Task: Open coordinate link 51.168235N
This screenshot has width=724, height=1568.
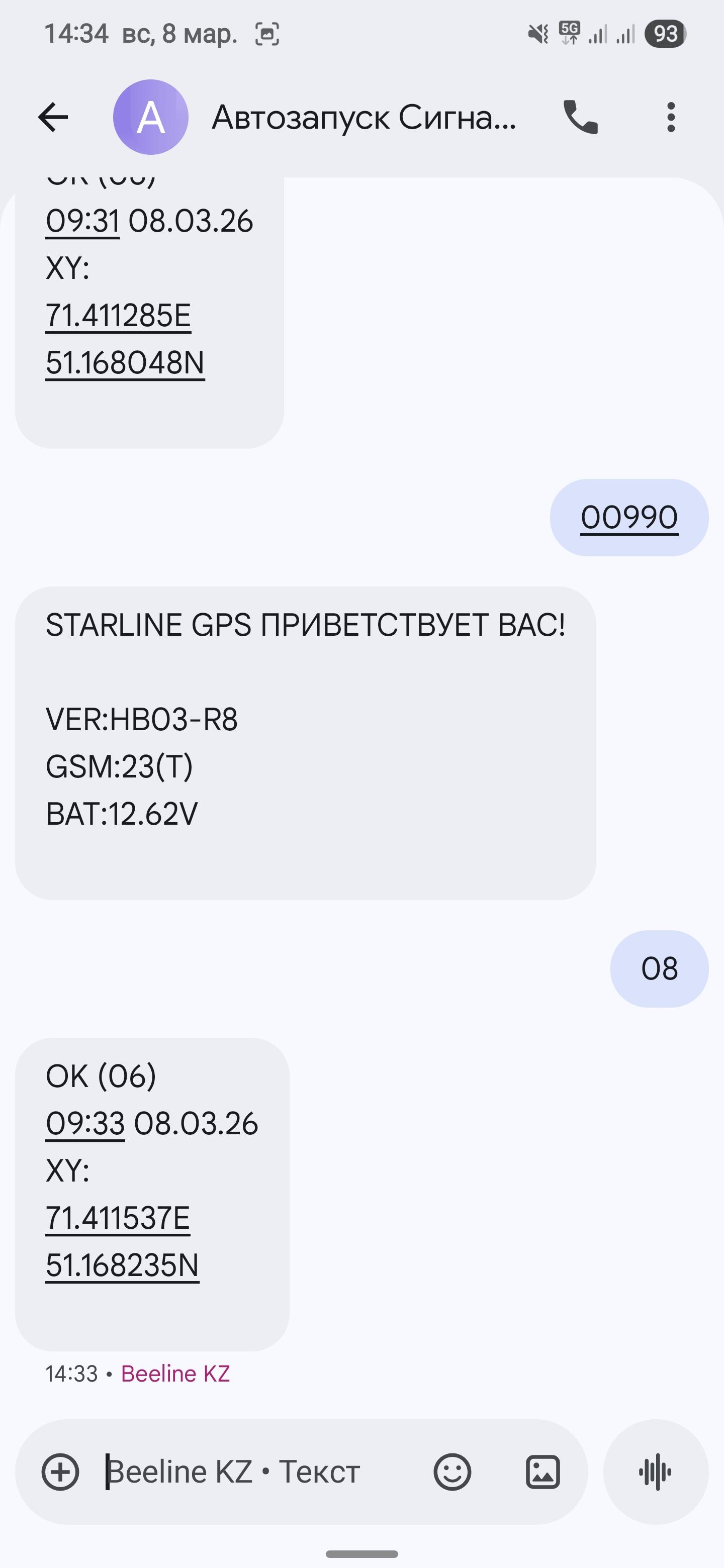Action: pyautogui.click(x=122, y=1265)
